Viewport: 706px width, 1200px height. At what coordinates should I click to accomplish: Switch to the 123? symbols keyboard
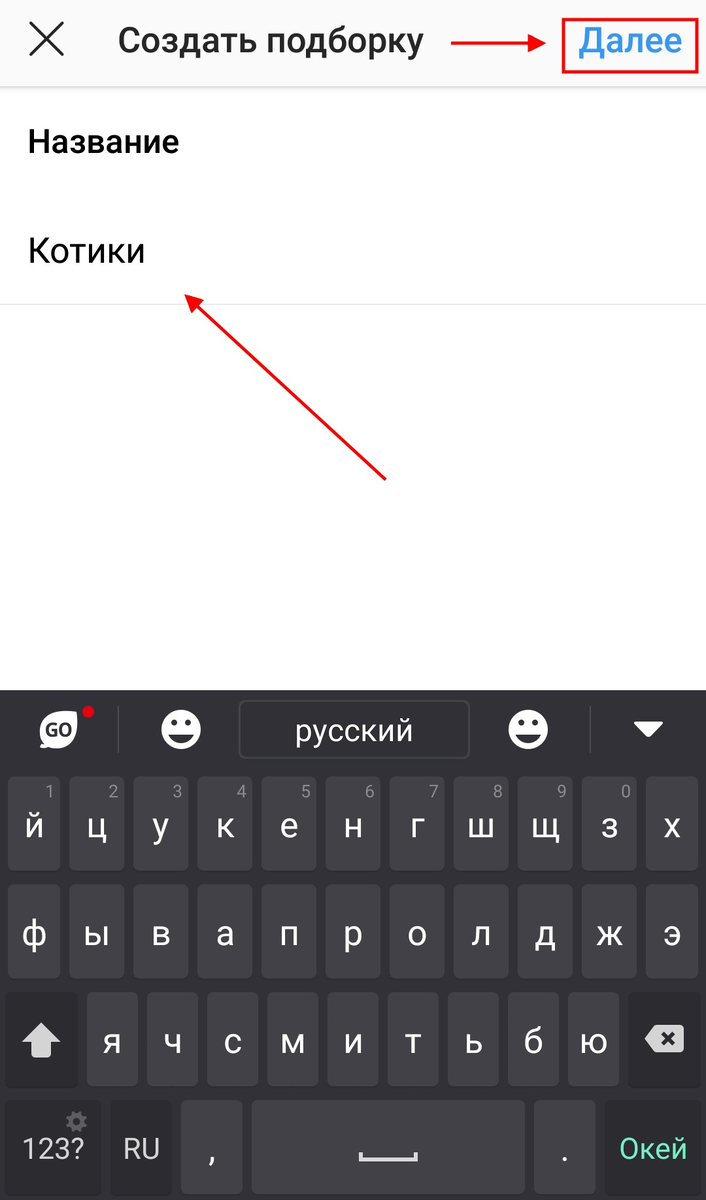pos(53,1148)
